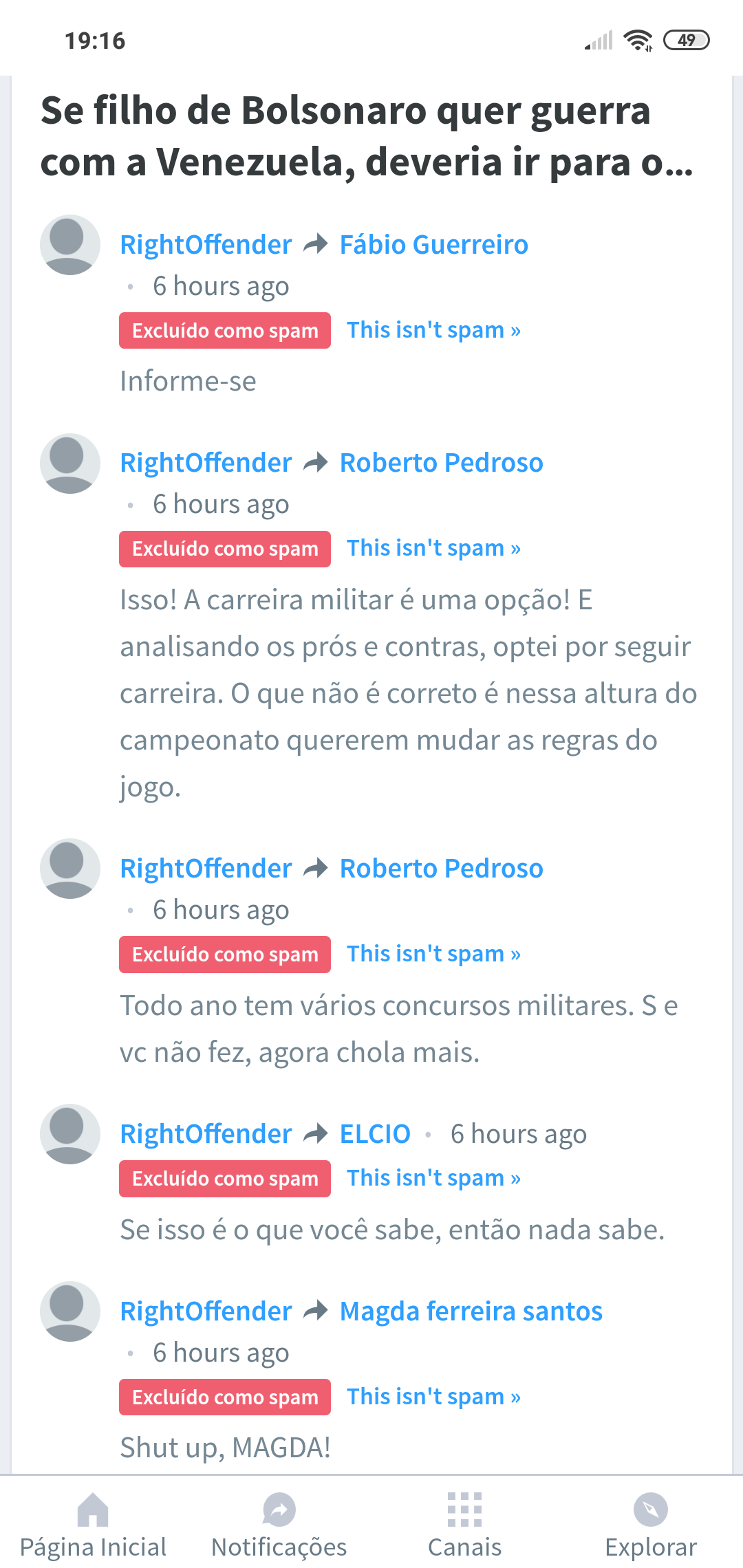
Task: Open RightOffender profile on 'Informe-se' comment
Action: pyautogui.click(x=206, y=245)
